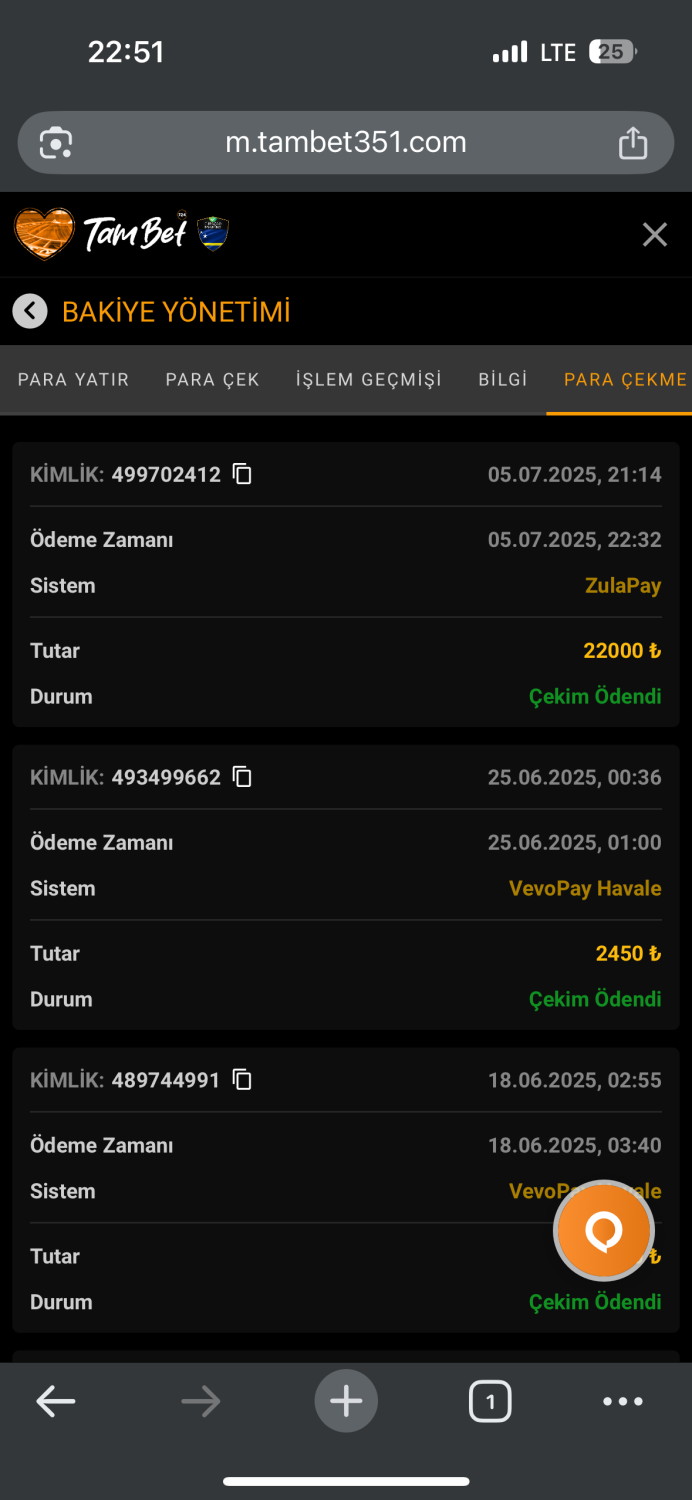Open the Para Çek tab
This screenshot has height=1500, width=692.
pos(212,380)
